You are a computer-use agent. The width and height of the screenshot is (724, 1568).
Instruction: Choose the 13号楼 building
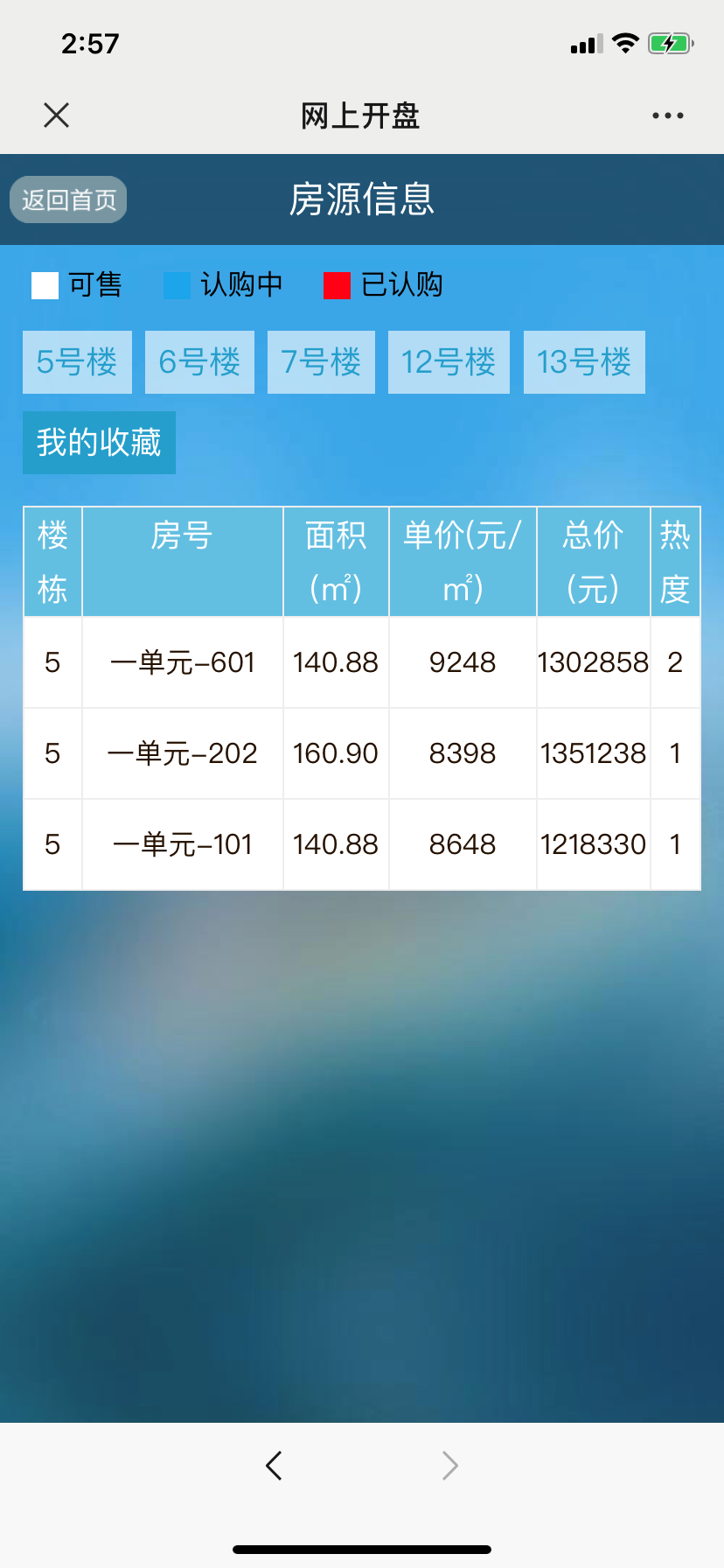point(584,362)
